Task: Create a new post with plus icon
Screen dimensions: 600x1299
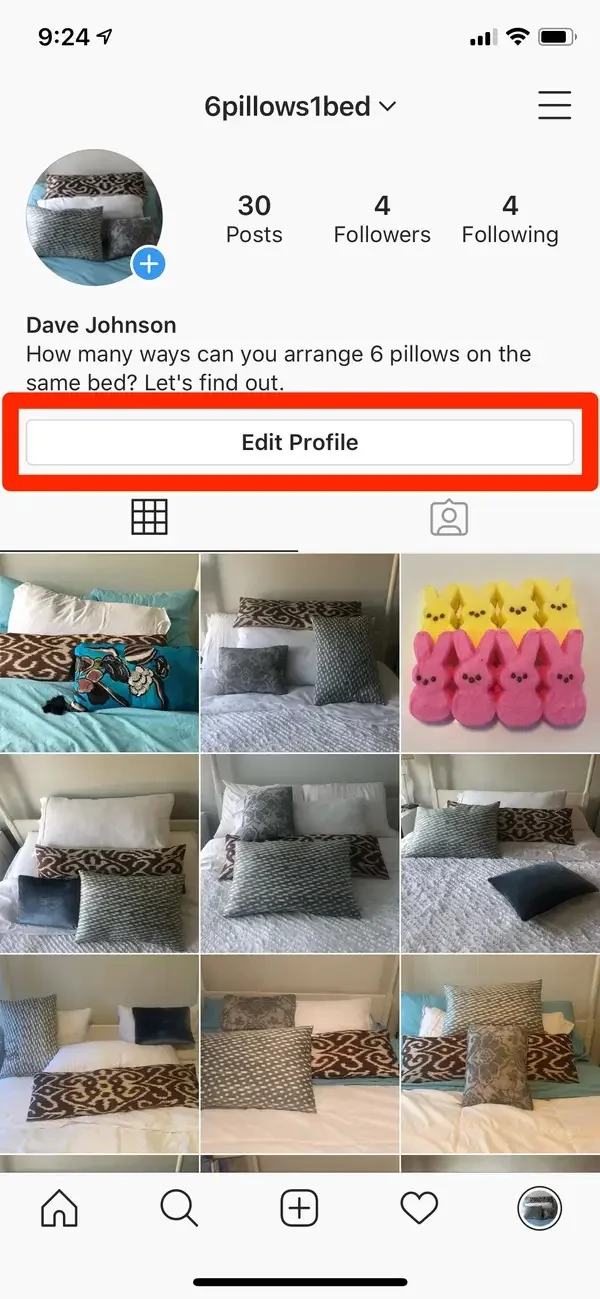Action: [299, 1209]
